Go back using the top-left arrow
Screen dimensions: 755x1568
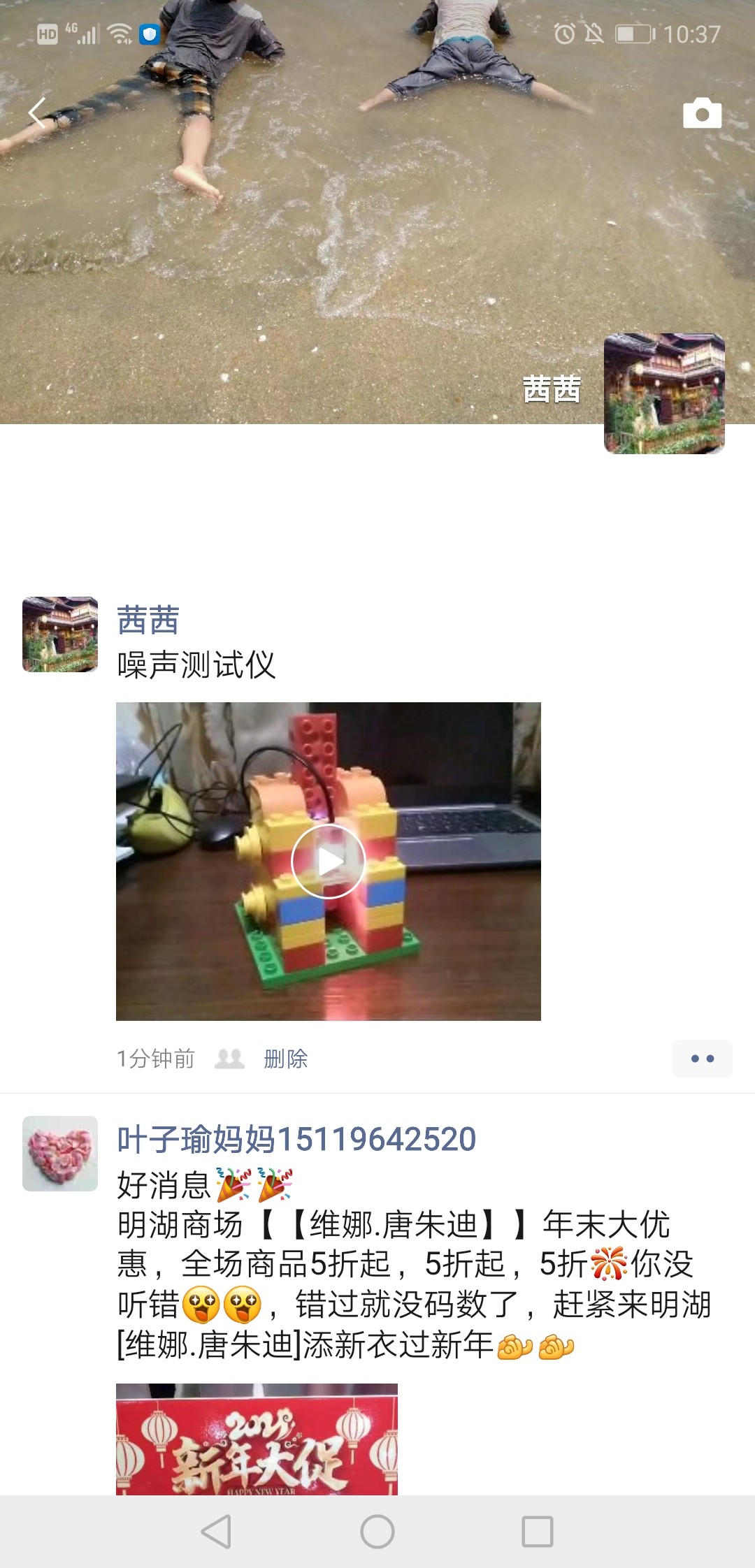tap(38, 112)
